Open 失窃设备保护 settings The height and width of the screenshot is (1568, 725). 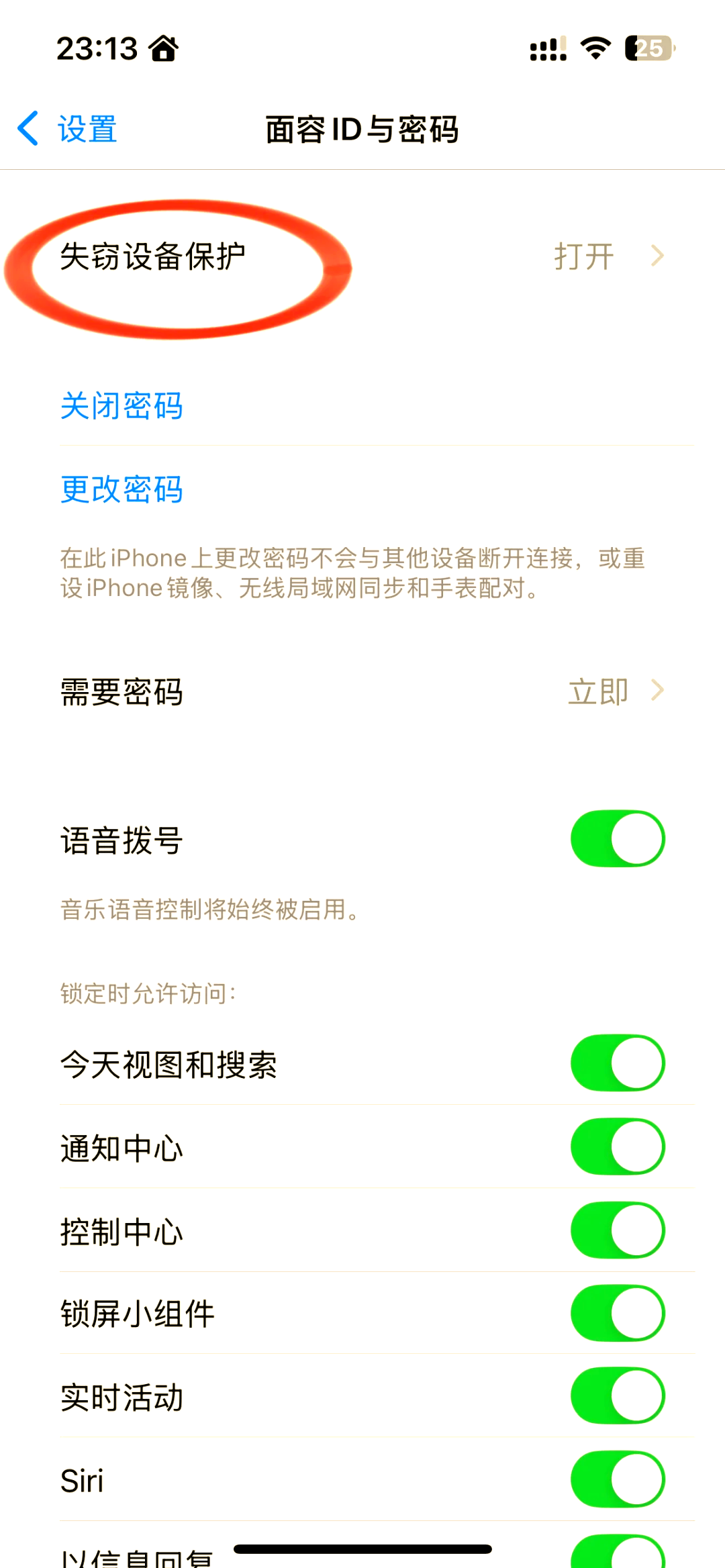tap(362, 256)
